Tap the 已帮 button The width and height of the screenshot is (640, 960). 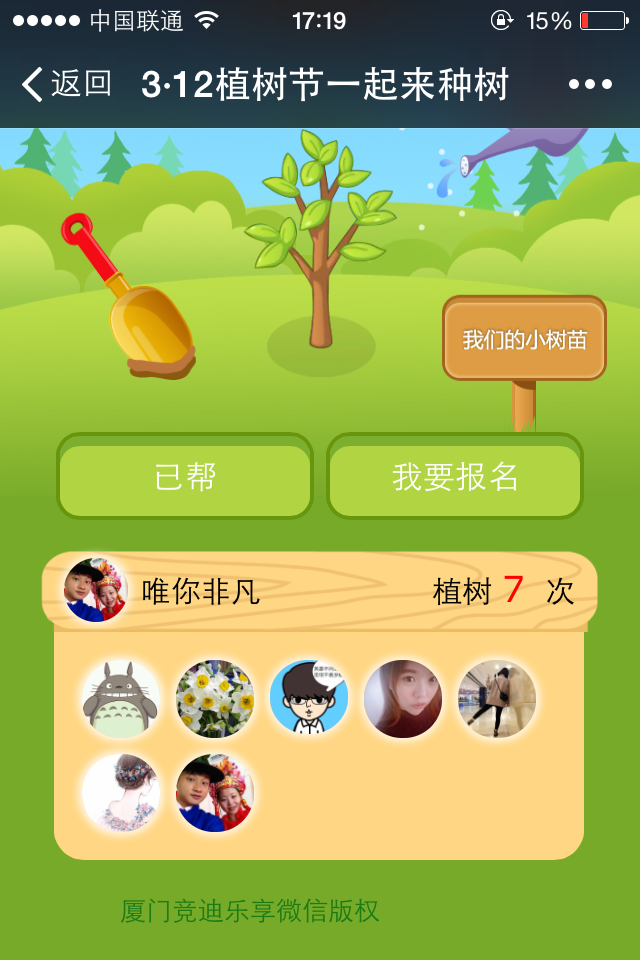click(x=185, y=477)
